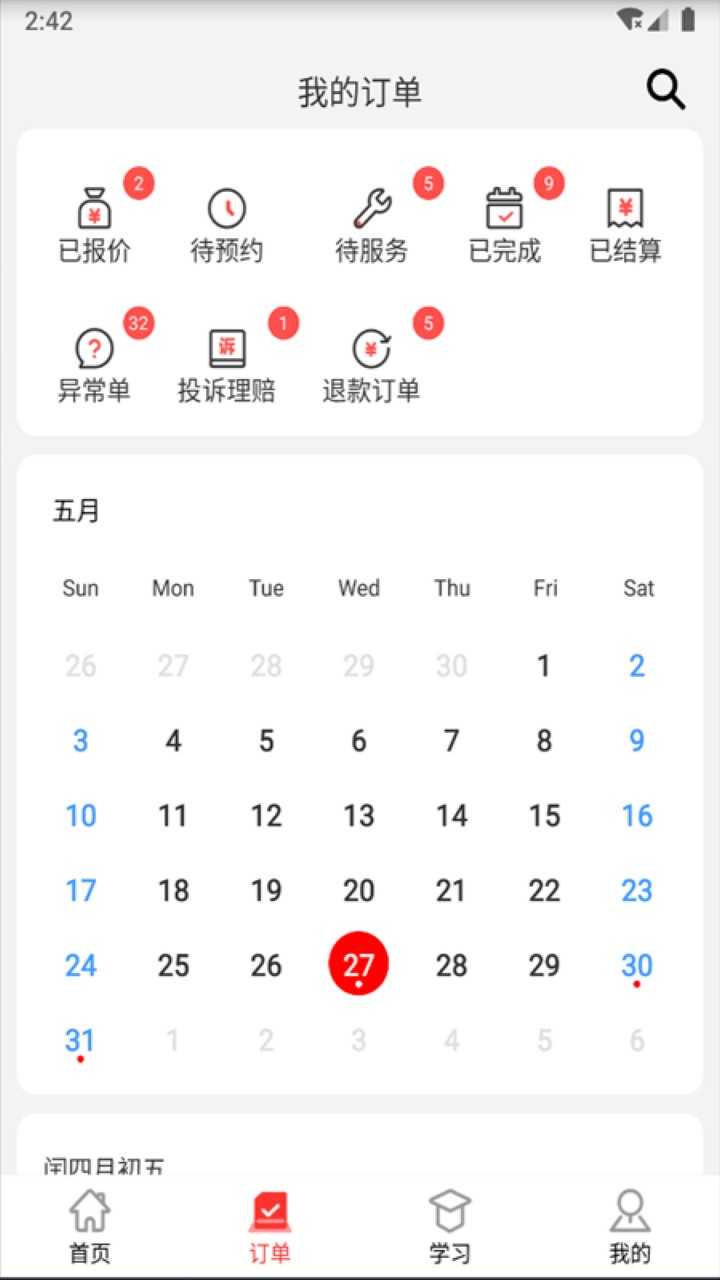Image resolution: width=720 pixels, height=1280 pixels.
Task: Open 已报价 quoted orders
Action: [95, 226]
